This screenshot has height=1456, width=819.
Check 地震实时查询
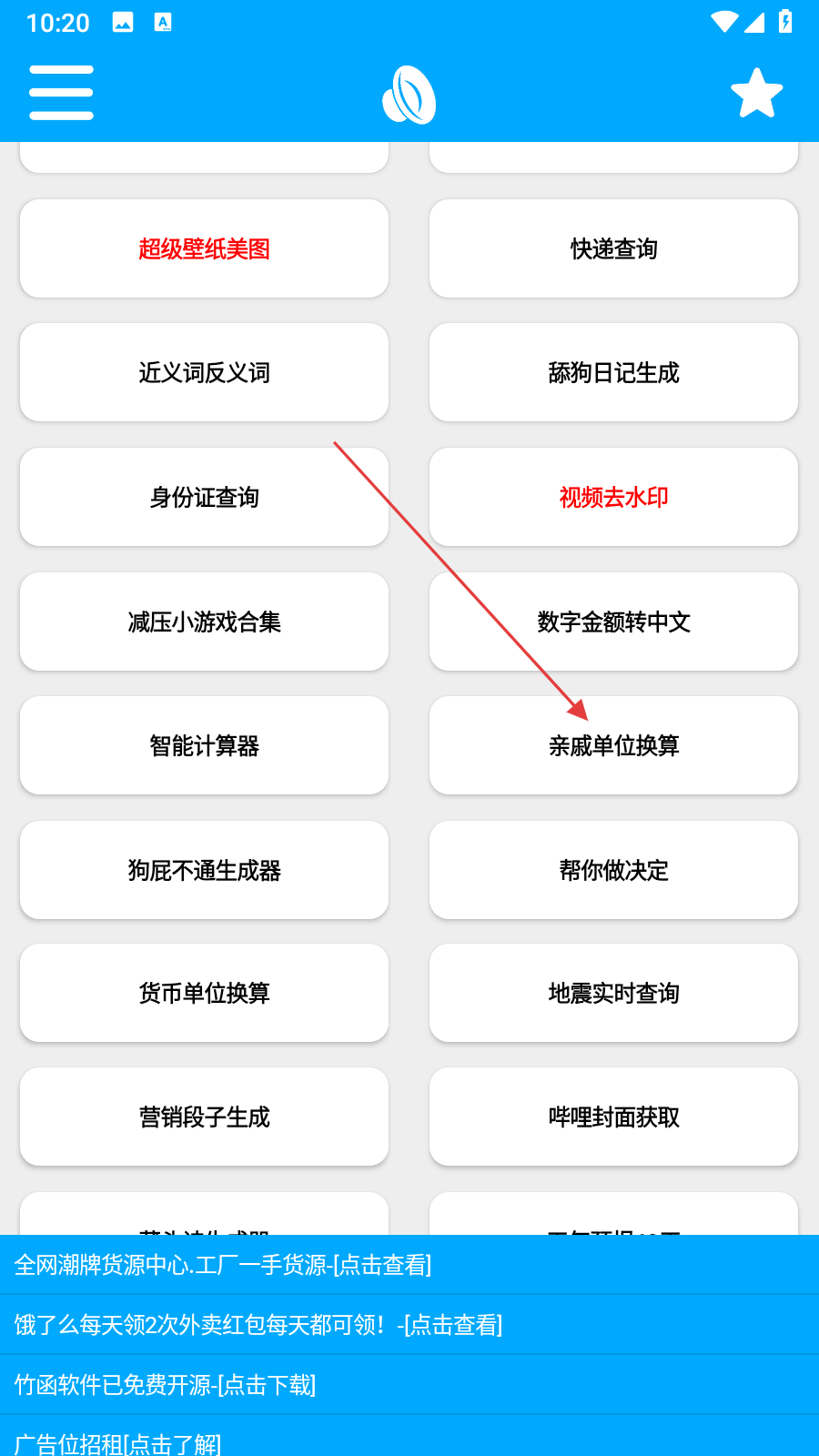(613, 993)
